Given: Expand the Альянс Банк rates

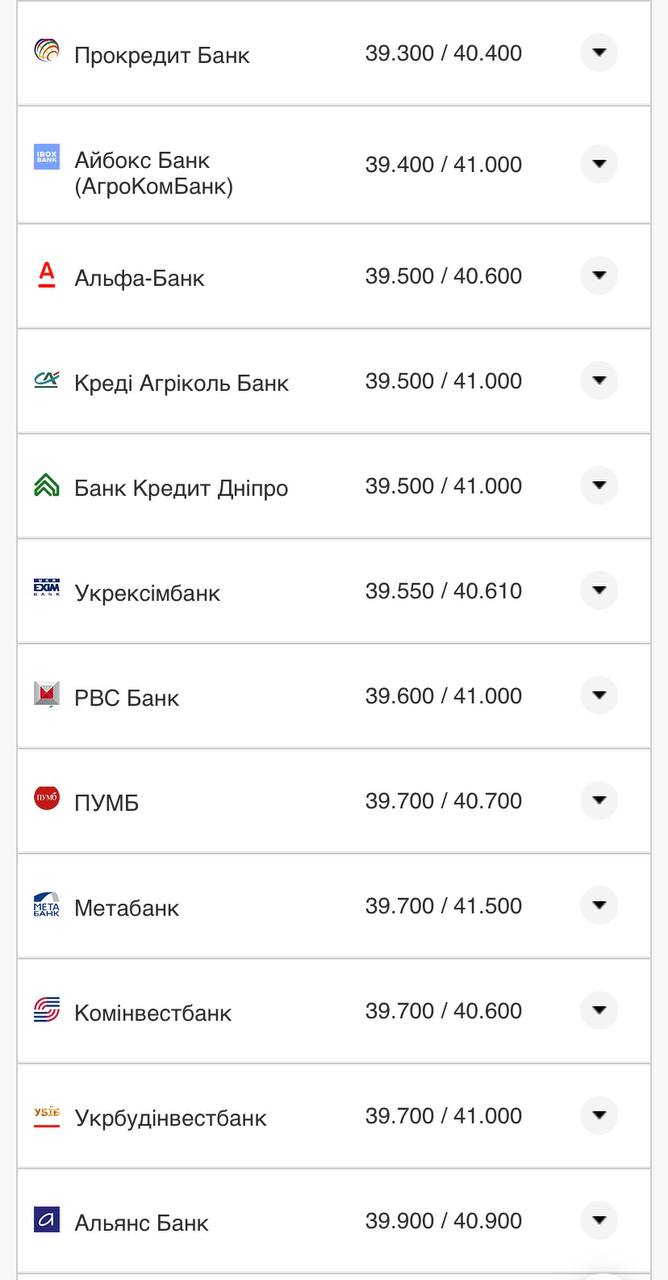Looking at the screenshot, I should (x=599, y=1221).
